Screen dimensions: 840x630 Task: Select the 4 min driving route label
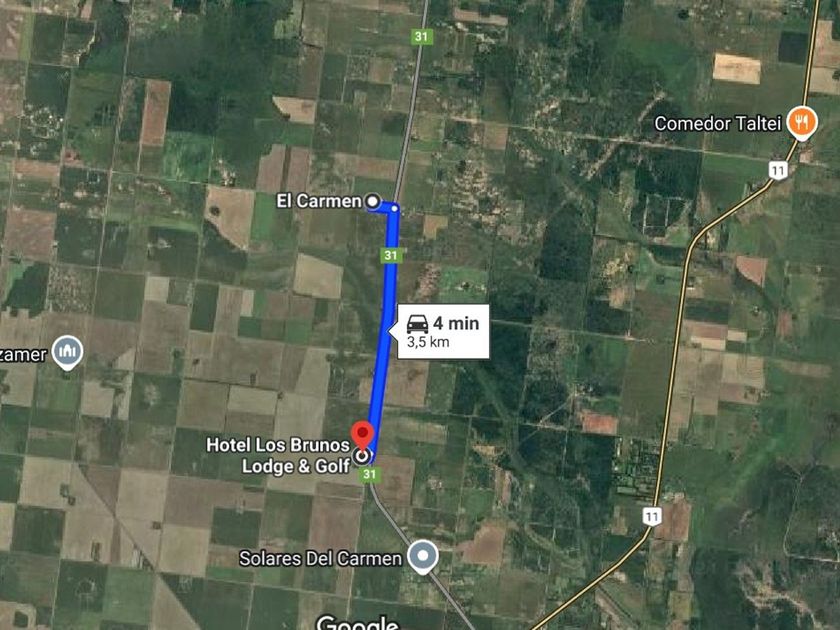tap(443, 331)
